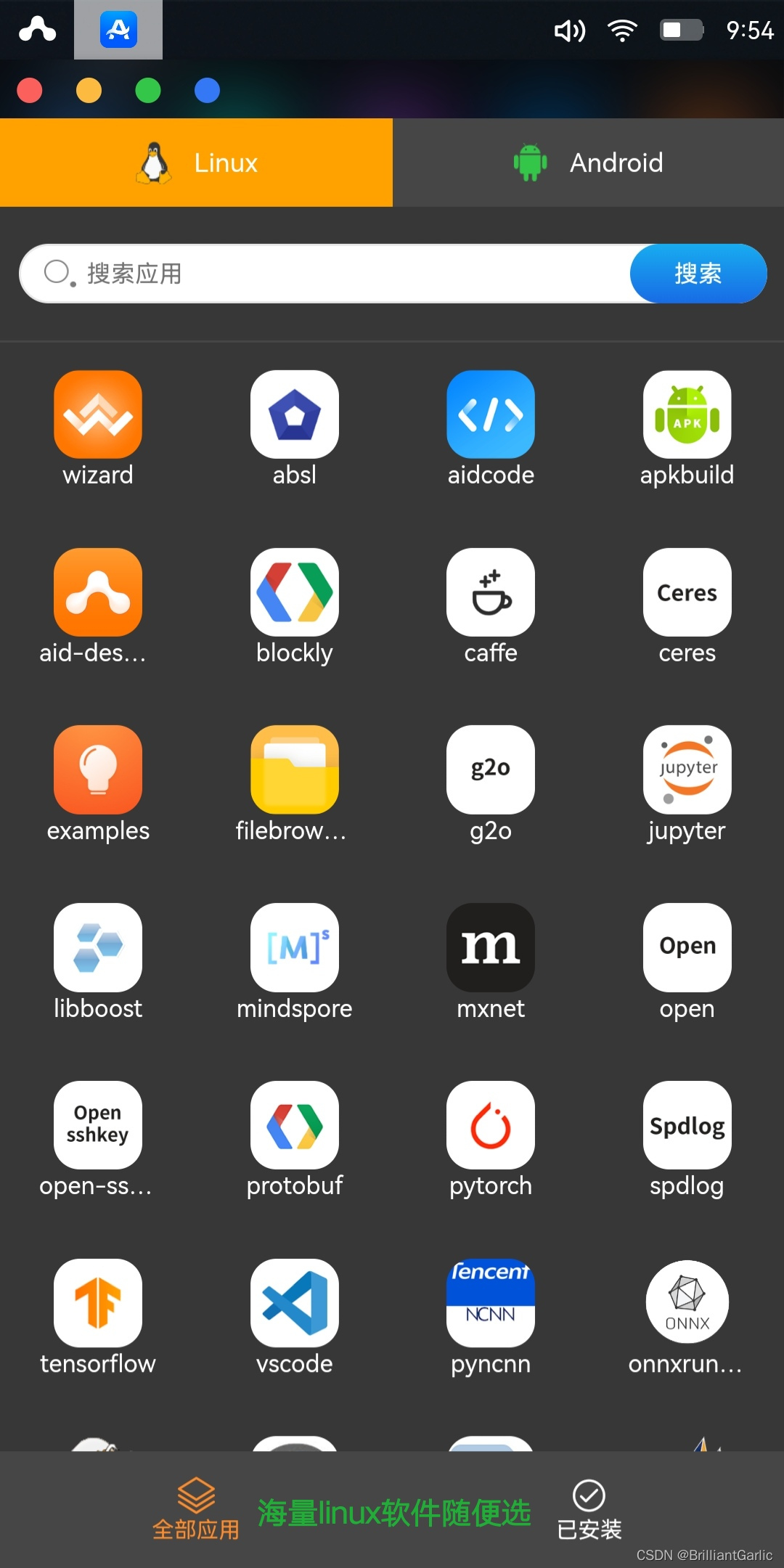Select the aidcode application icon

tap(490, 414)
